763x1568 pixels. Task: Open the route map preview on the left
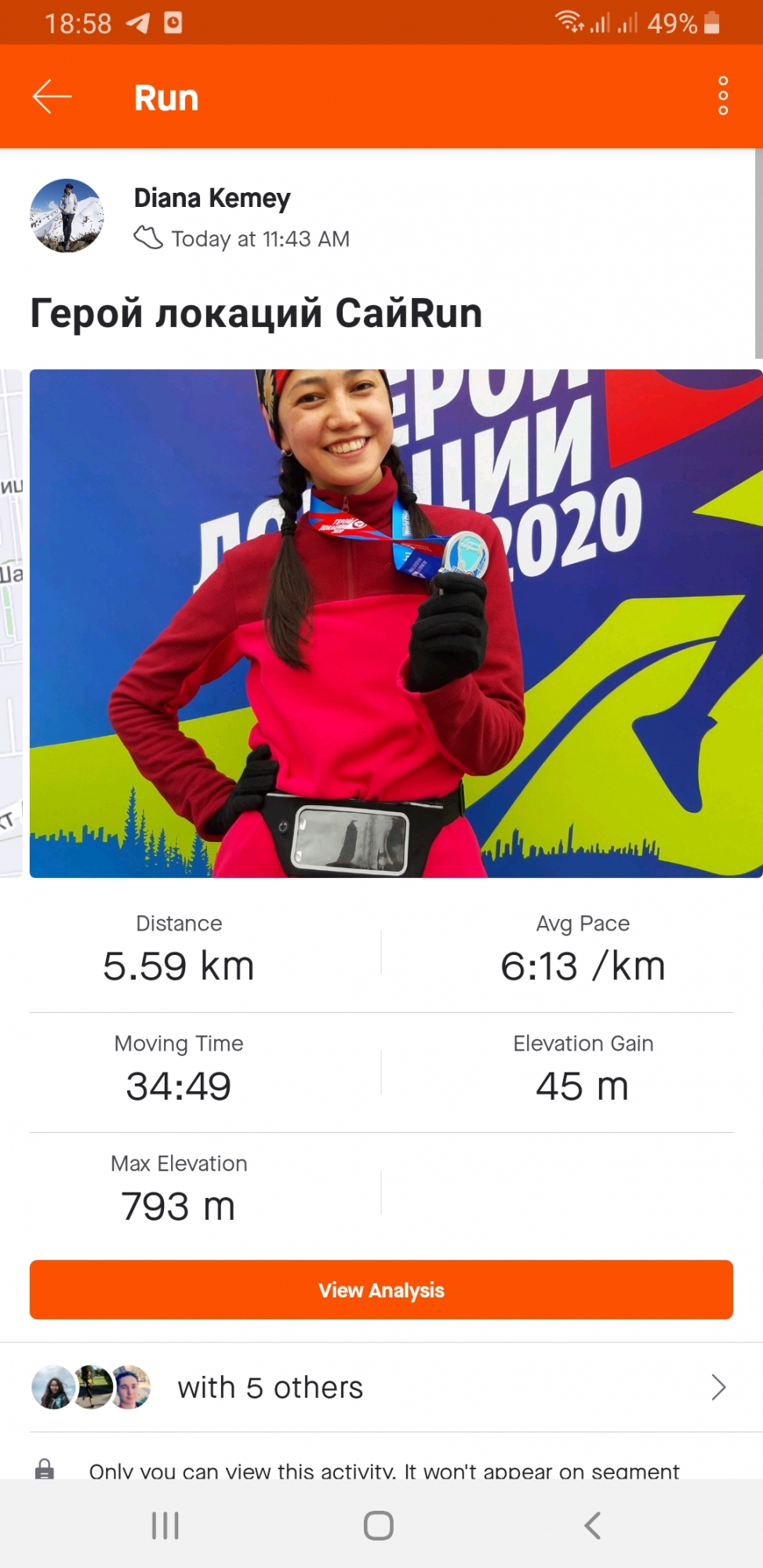point(11,623)
